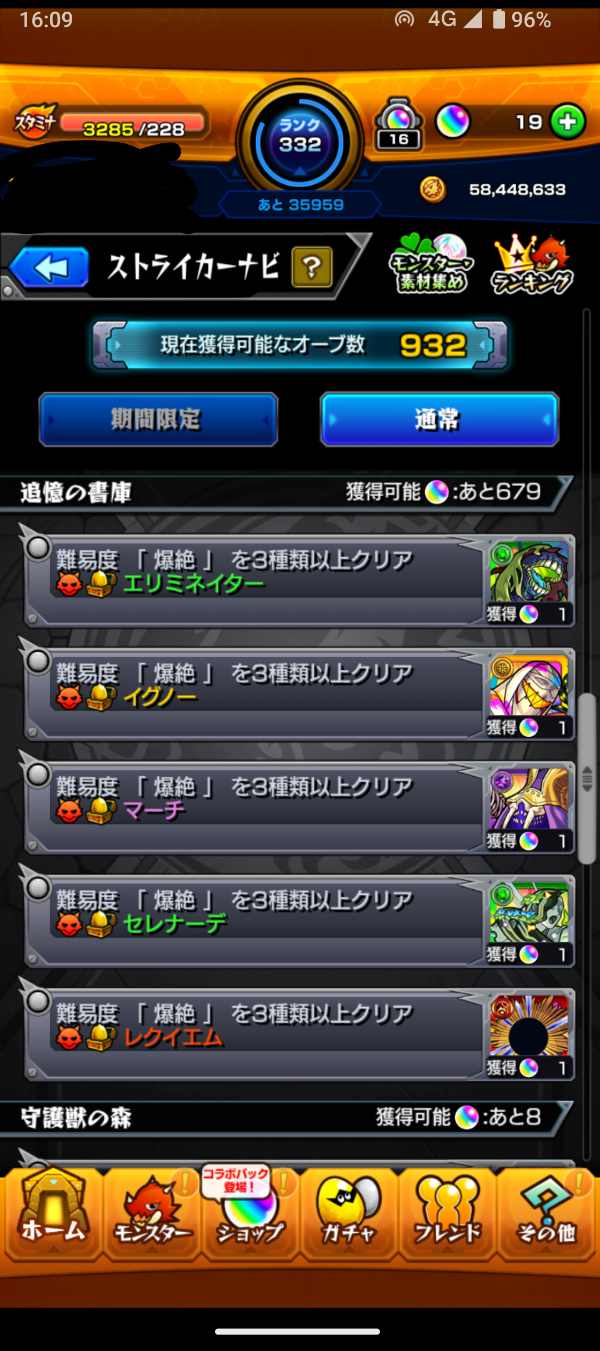Viewport: 600px width, 1351px height.
Task: Go back using the blue arrow button
Action: click(x=50, y=268)
